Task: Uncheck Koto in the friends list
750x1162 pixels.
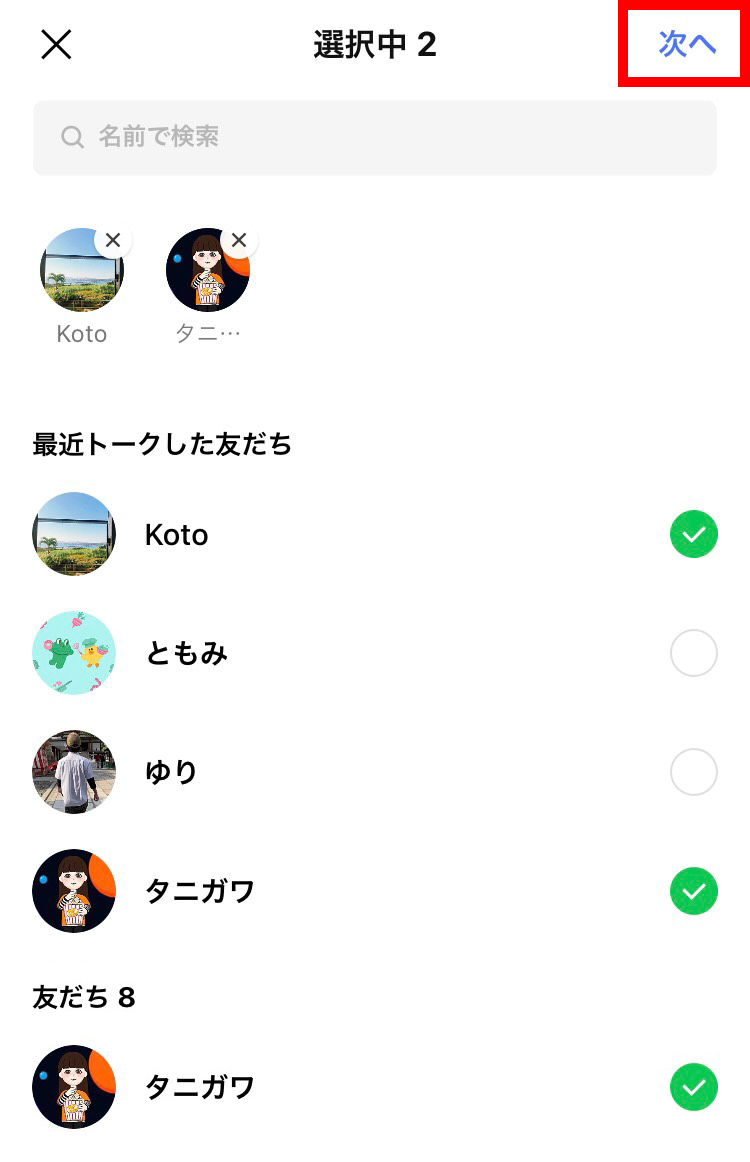Action: [x=693, y=534]
